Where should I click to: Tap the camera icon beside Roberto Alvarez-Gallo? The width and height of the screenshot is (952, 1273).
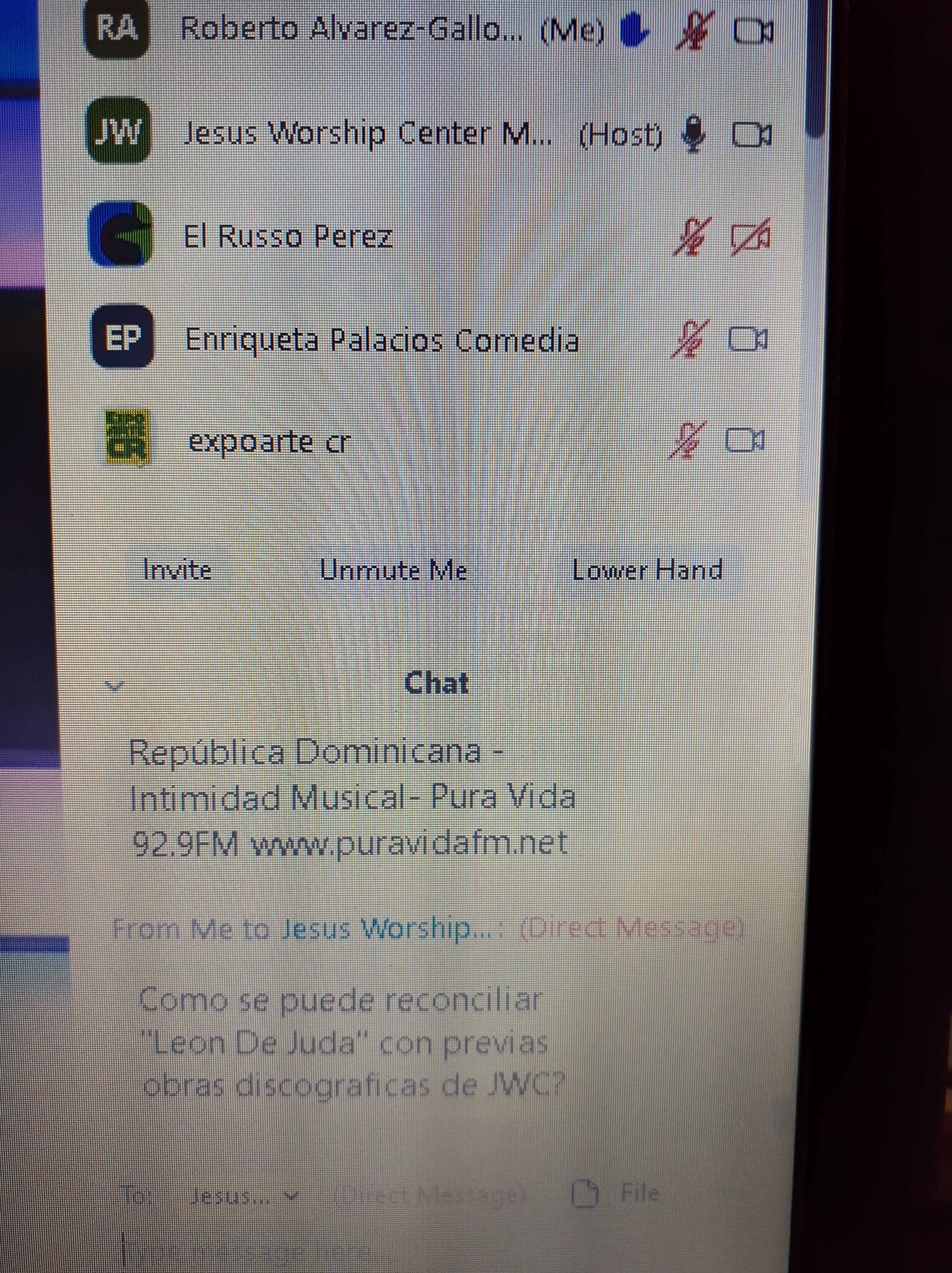pyautogui.click(x=751, y=32)
